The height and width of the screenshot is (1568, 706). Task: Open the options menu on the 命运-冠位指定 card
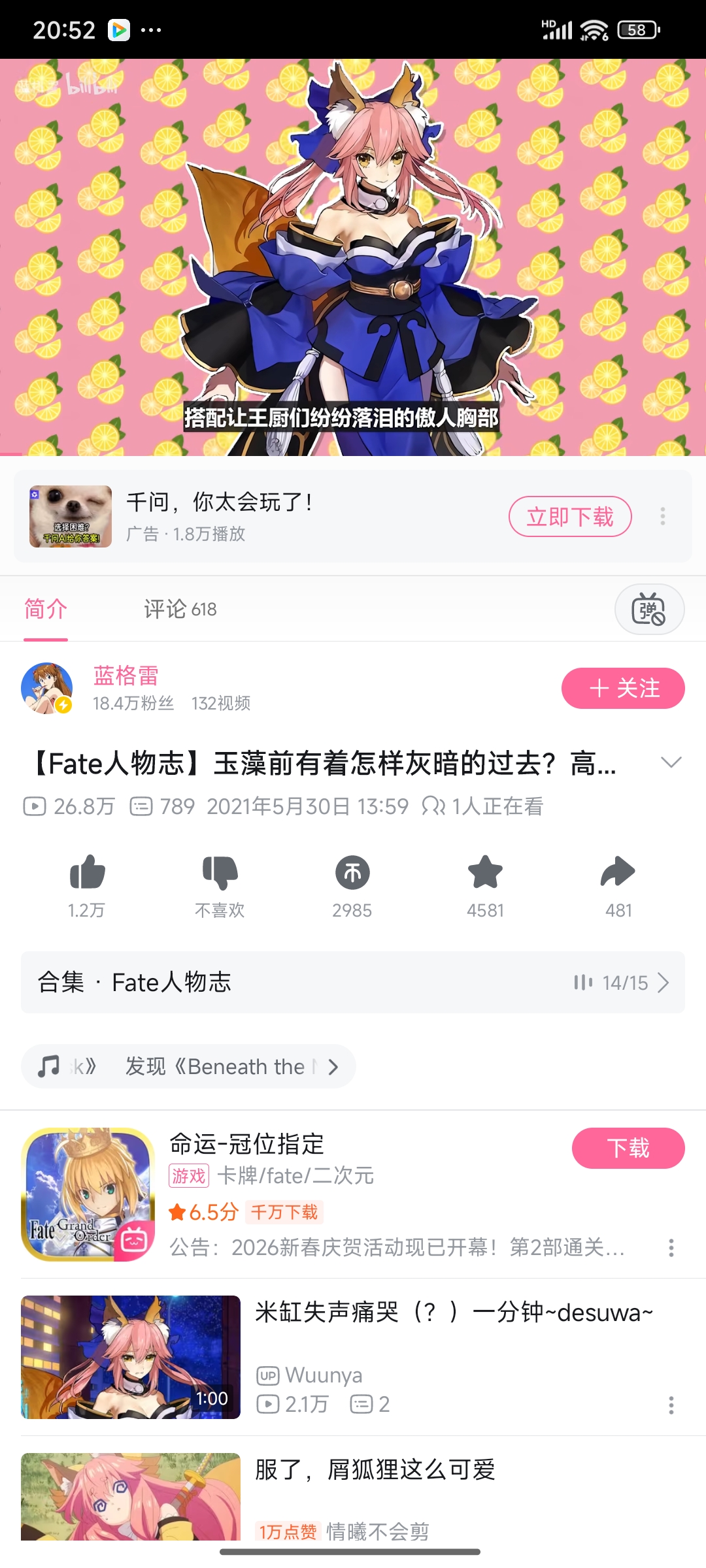click(x=671, y=1247)
